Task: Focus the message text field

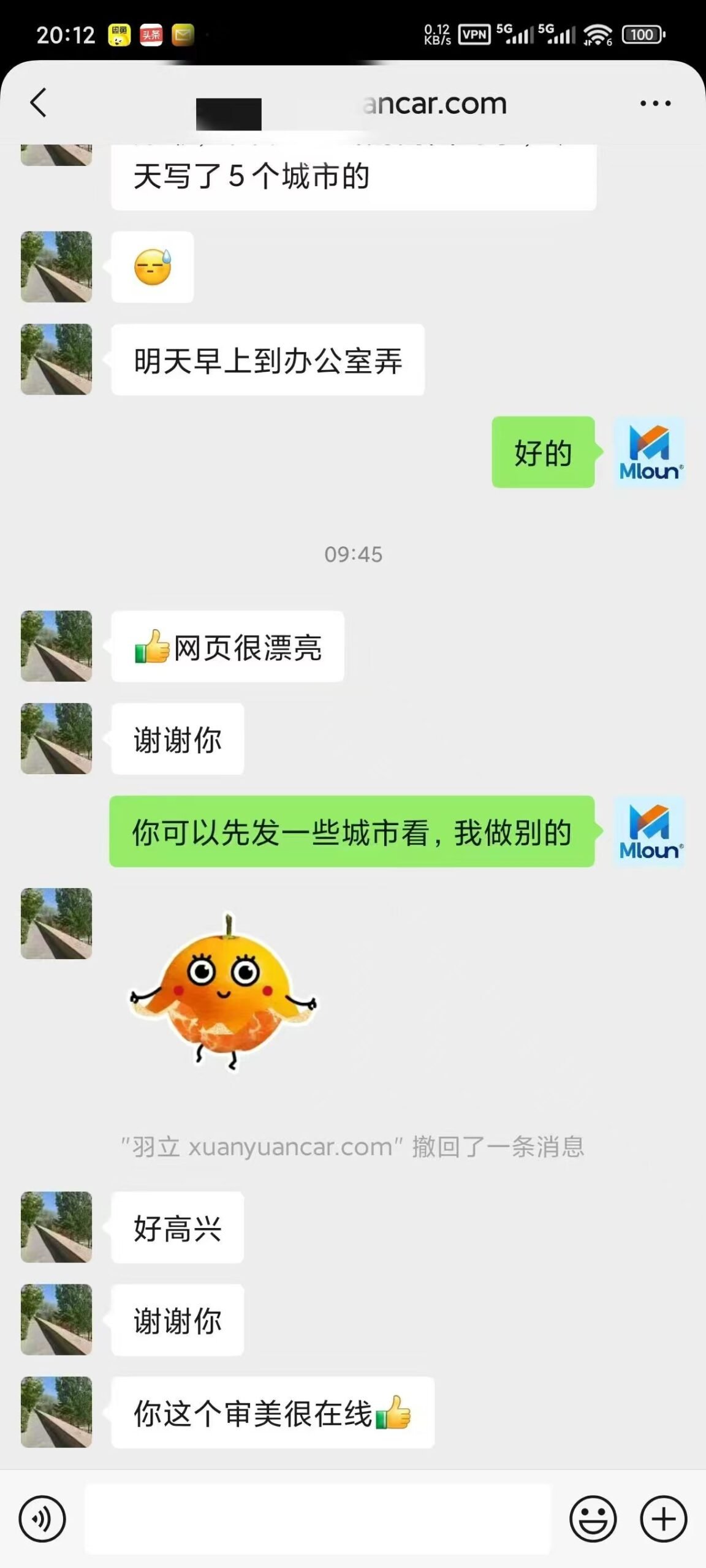Action: (317, 1518)
